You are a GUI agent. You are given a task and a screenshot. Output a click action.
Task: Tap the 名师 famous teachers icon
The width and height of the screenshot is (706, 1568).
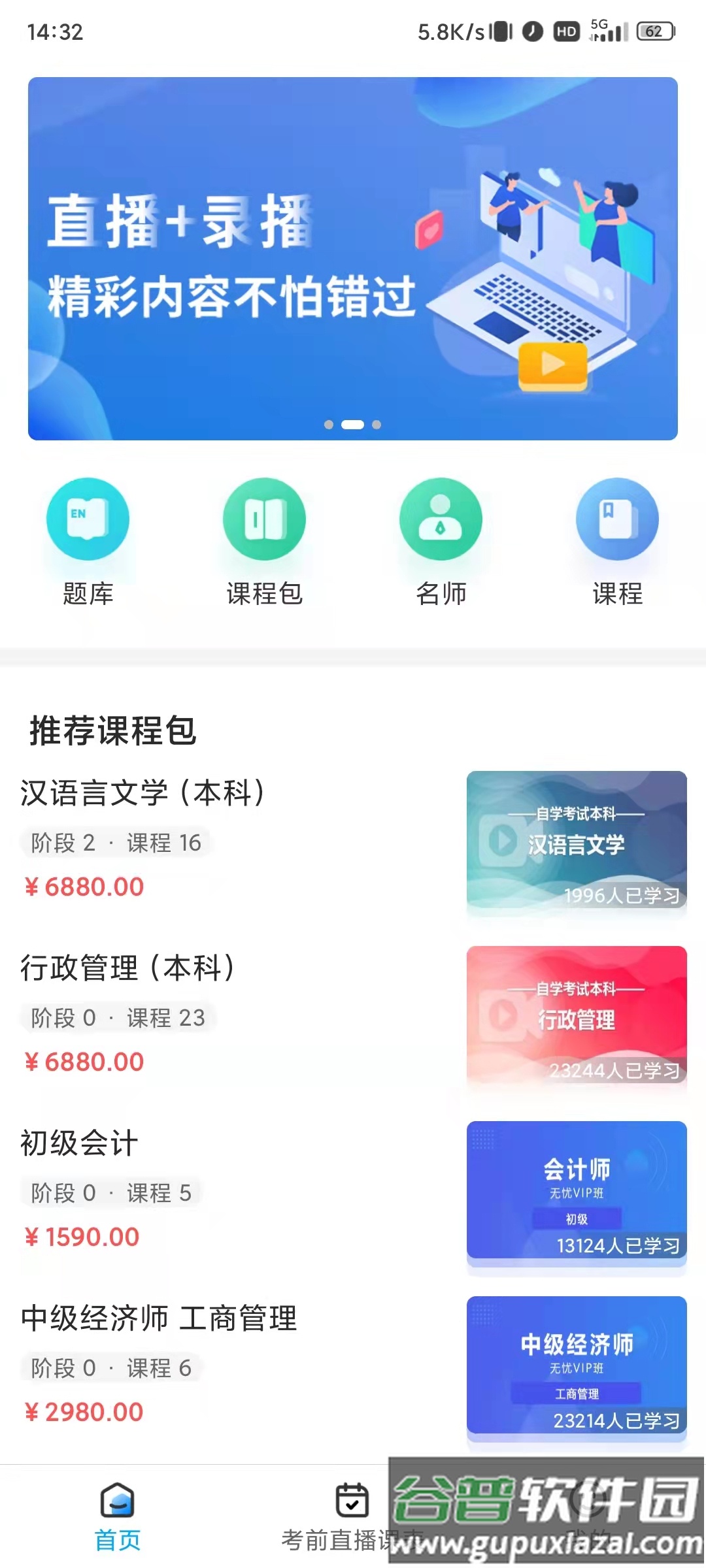[441, 518]
